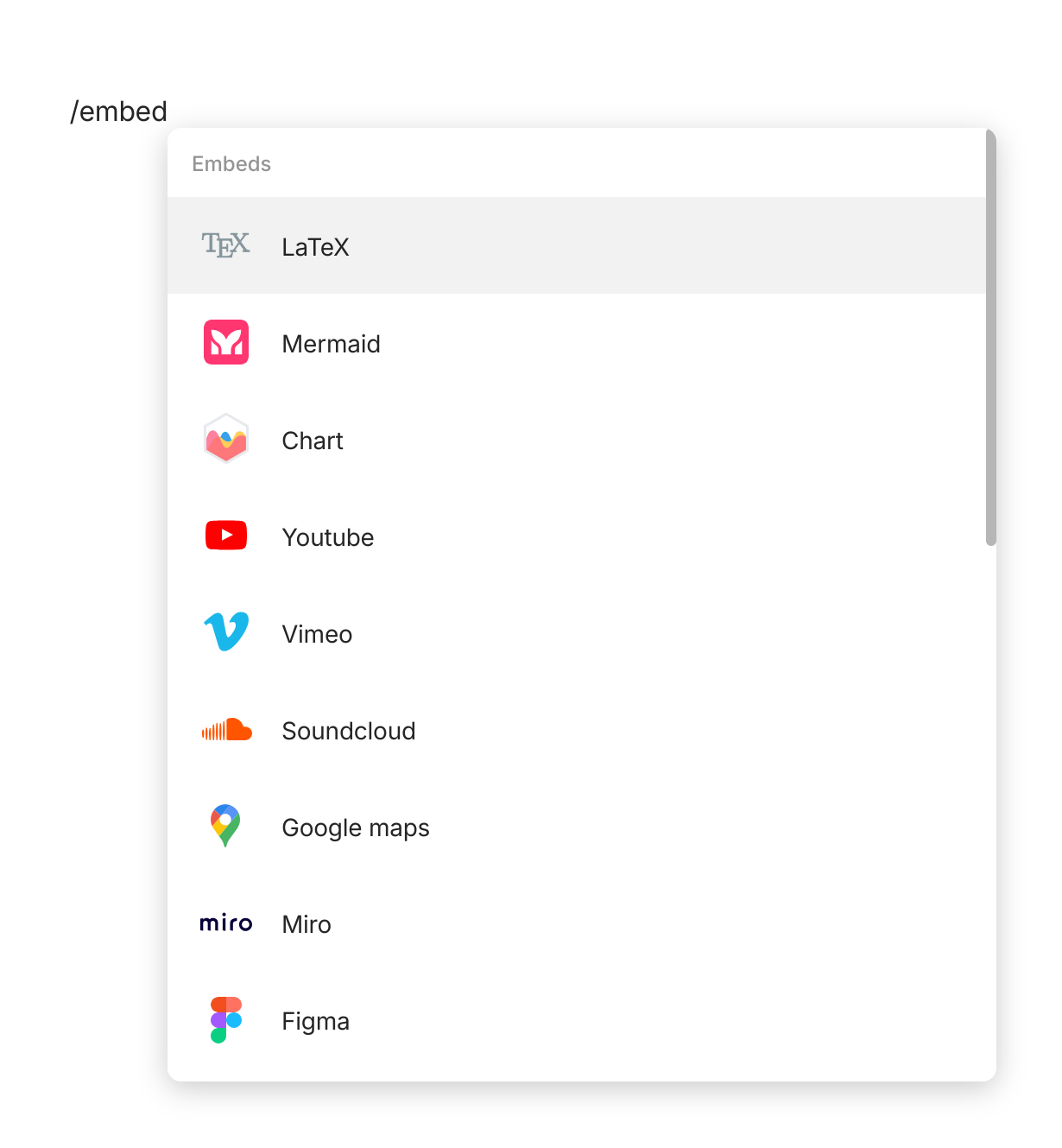The image size is (1062, 1148).
Task: Pick the Youtube embed option
Action: pyautogui.click(x=327, y=537)
